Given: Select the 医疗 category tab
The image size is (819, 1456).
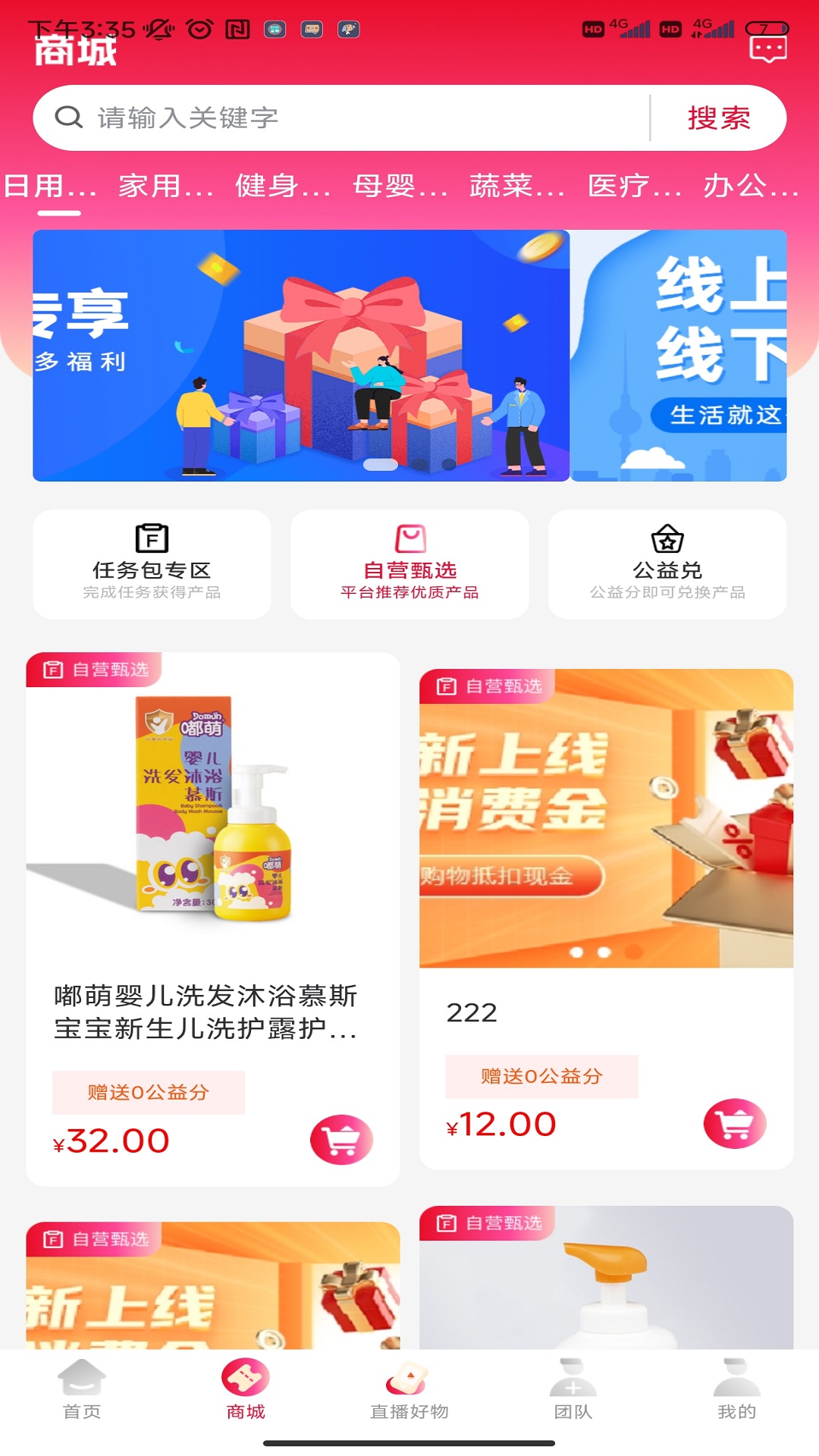Looking at the screenshot, I should pos(635,186).
